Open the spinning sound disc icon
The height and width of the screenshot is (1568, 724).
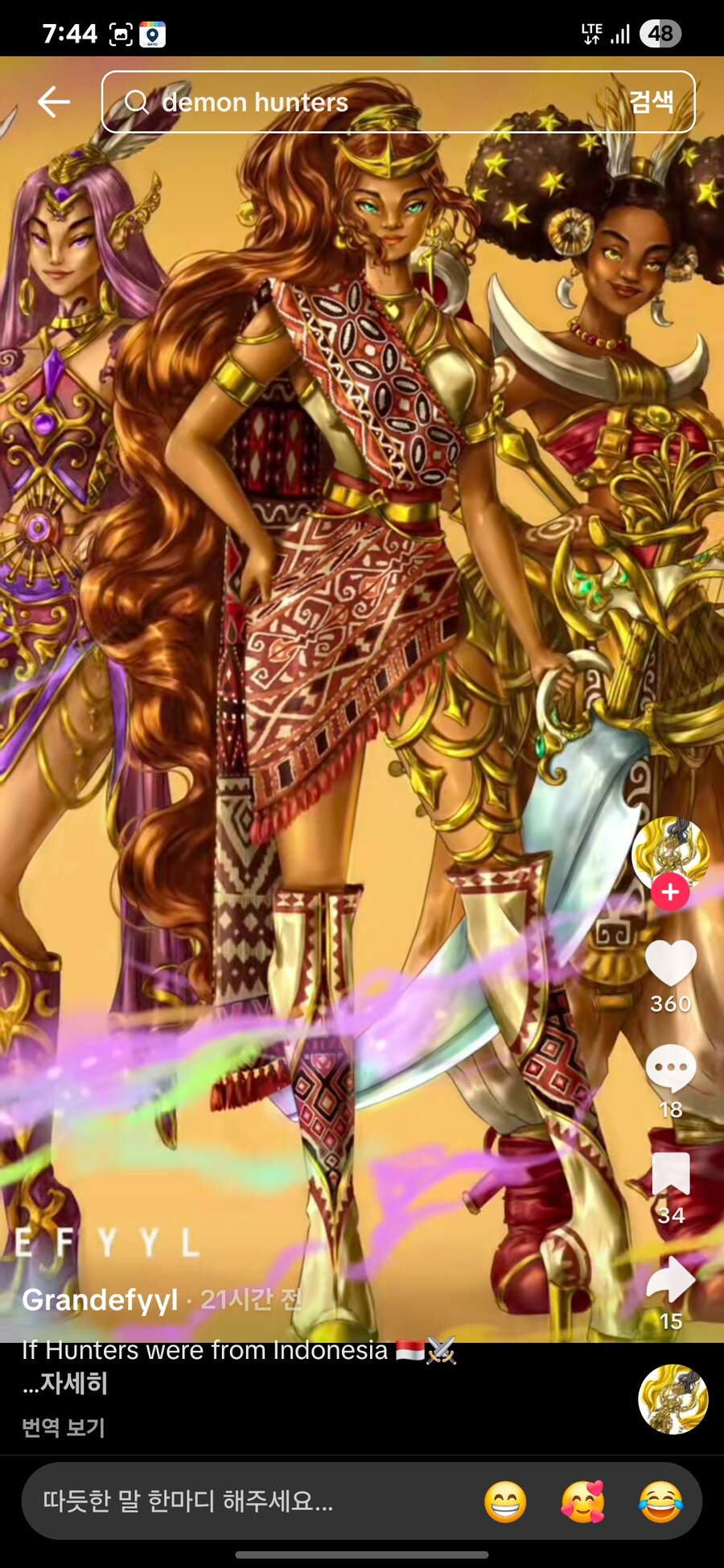click(x=673, y=1400)
